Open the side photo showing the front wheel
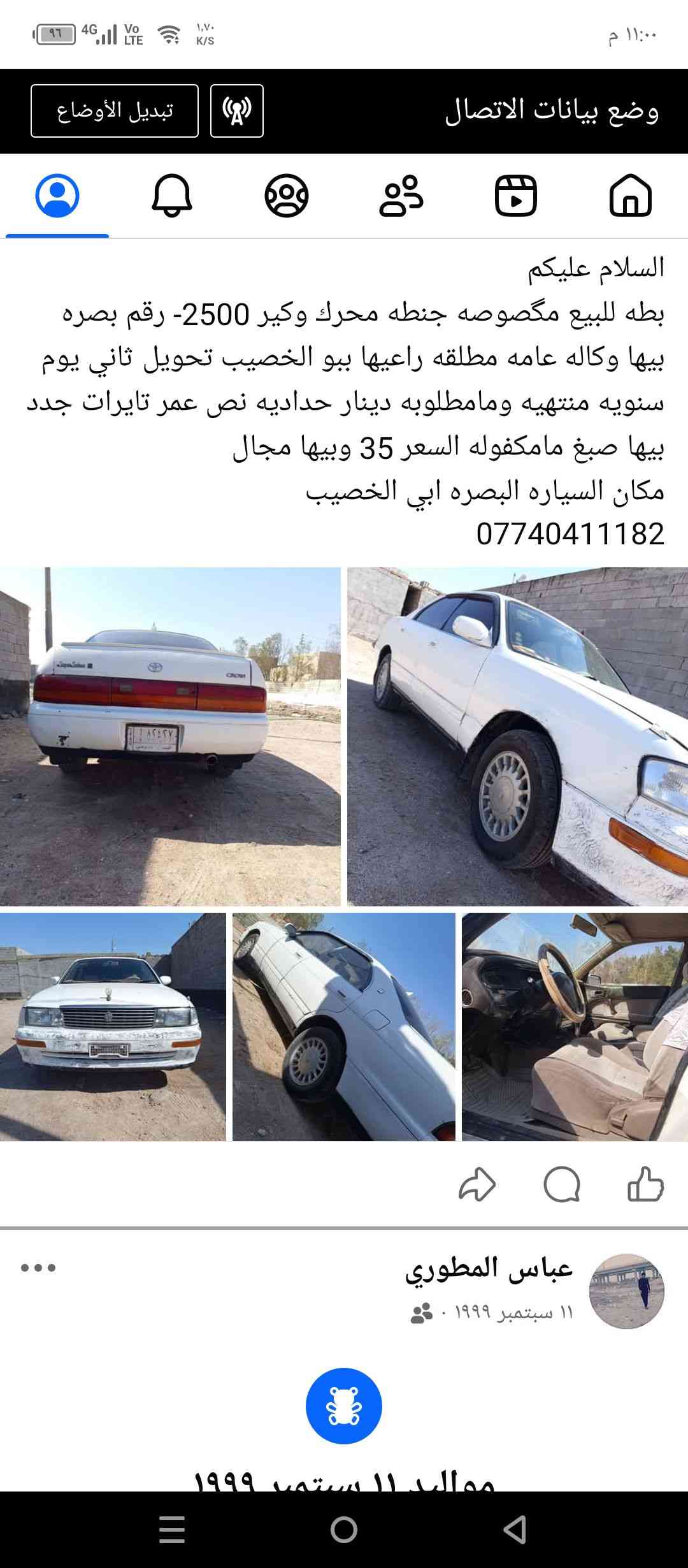Image resolution: width=688 pixels, height=1568 pixels. (x=517, y=736)
